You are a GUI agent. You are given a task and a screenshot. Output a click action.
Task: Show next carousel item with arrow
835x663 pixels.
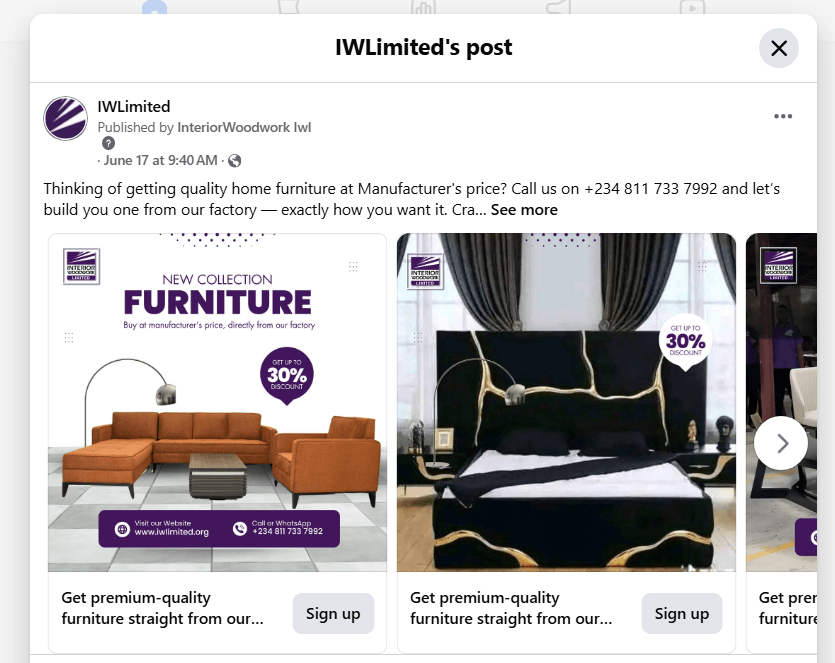pos(781,443)
